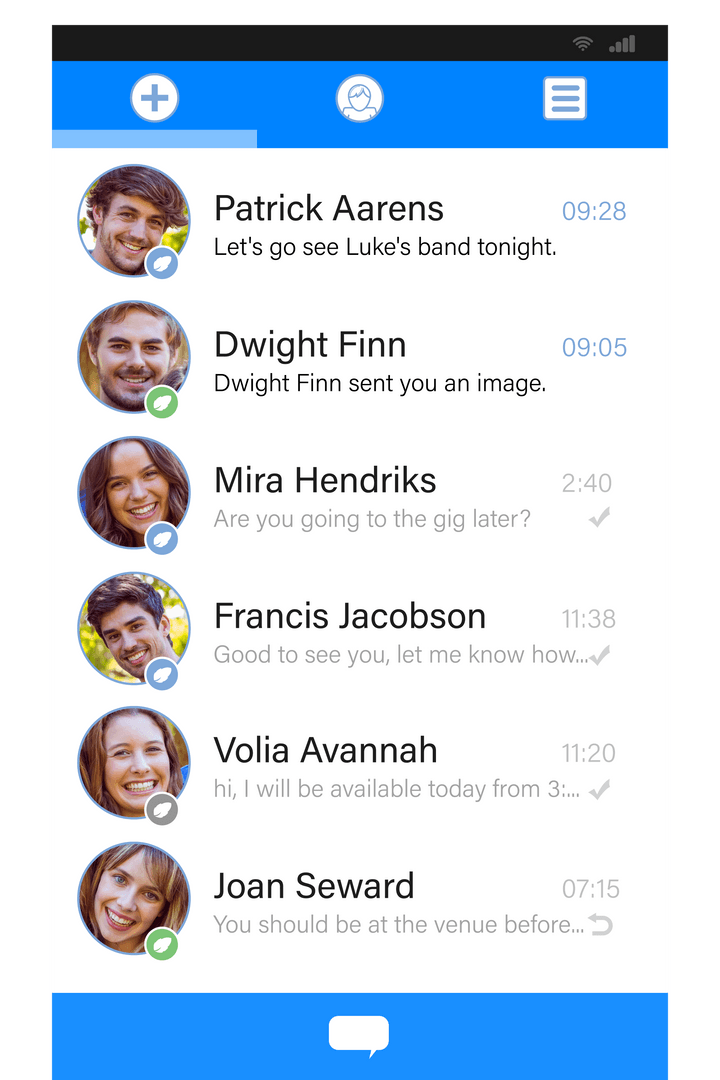
Task: Open the chat bubble icon at the bottom
Action: [x=361, y=1034]
